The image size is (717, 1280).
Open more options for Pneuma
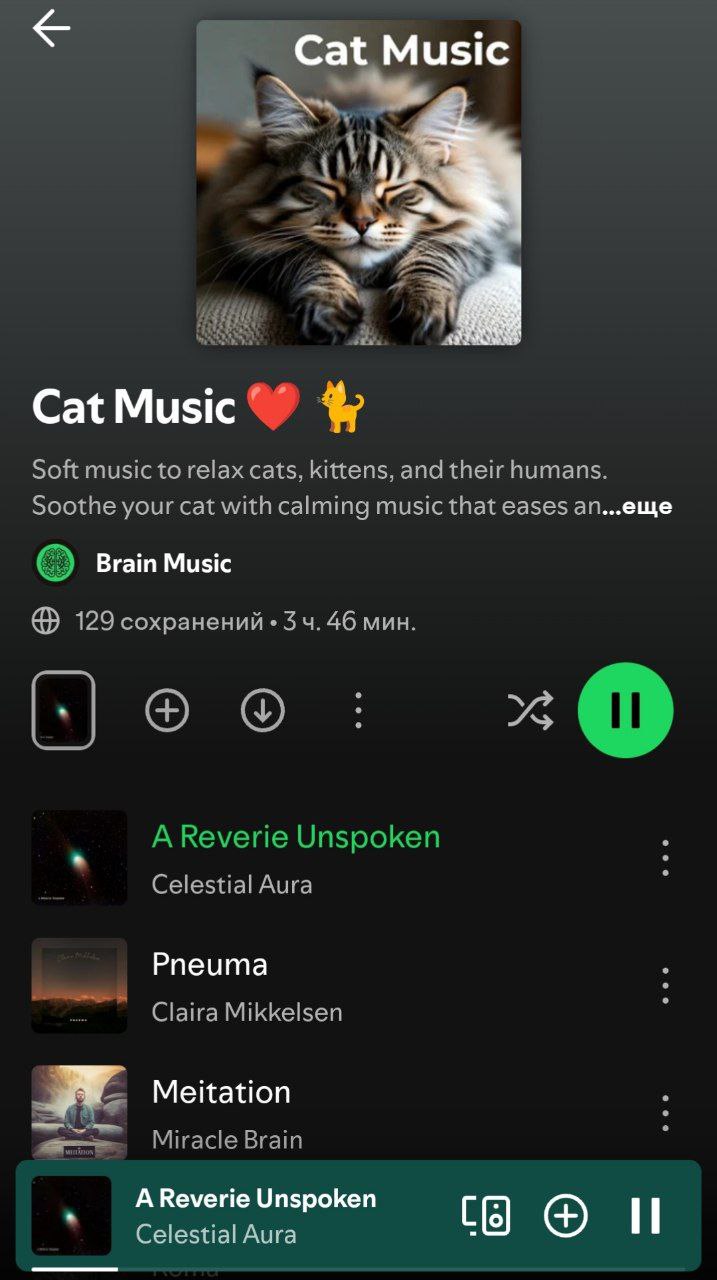tap(665, 986)
